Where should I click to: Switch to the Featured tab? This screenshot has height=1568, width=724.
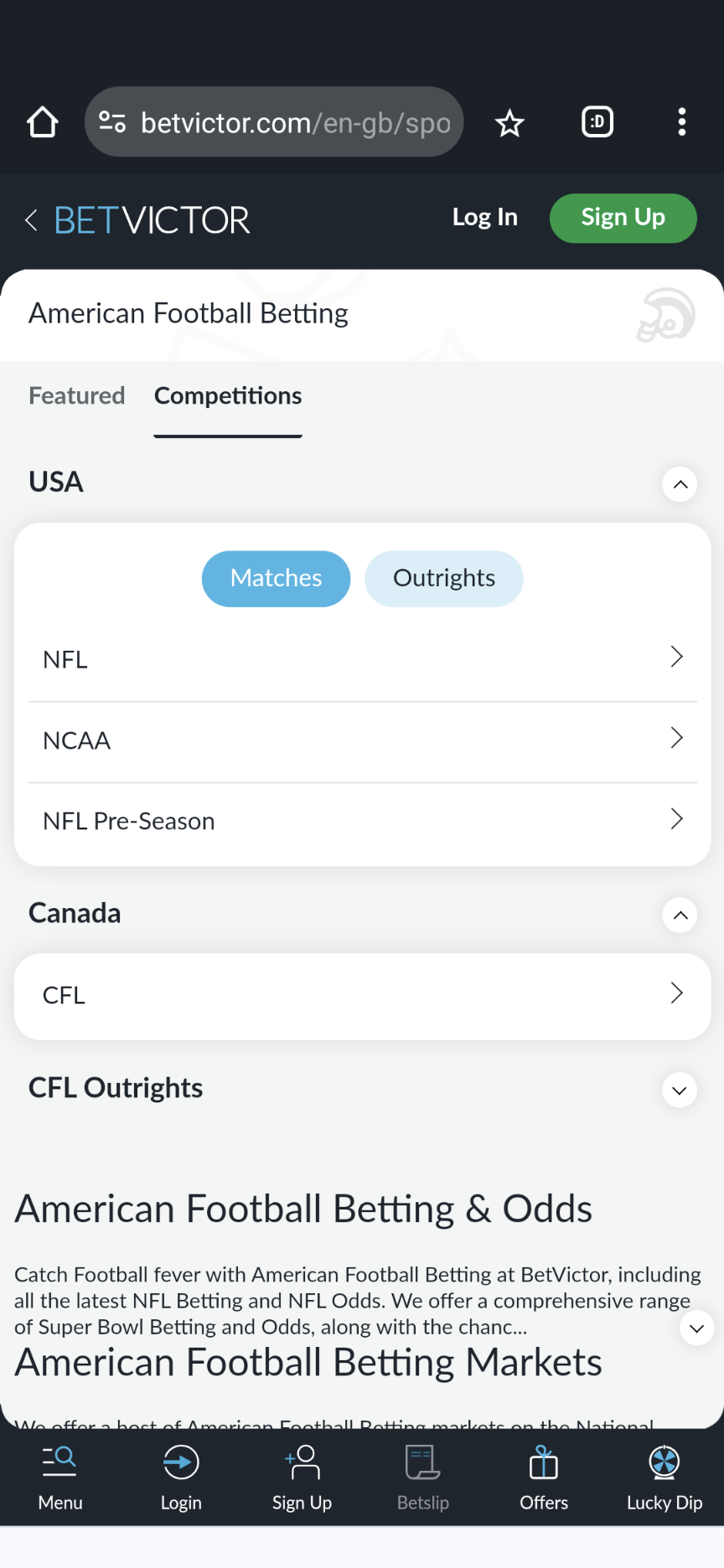(x=76, y=395)
